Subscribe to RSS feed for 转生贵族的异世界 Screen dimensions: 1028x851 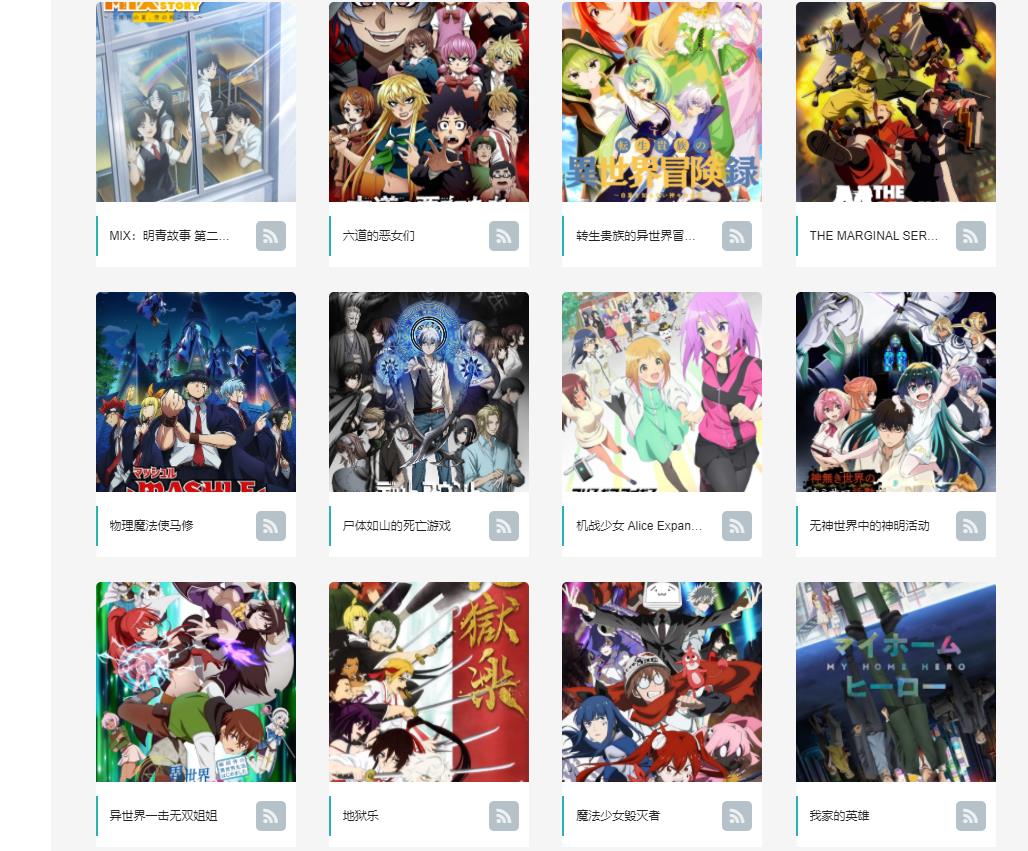pyautogui.click(x=737, y=236)
